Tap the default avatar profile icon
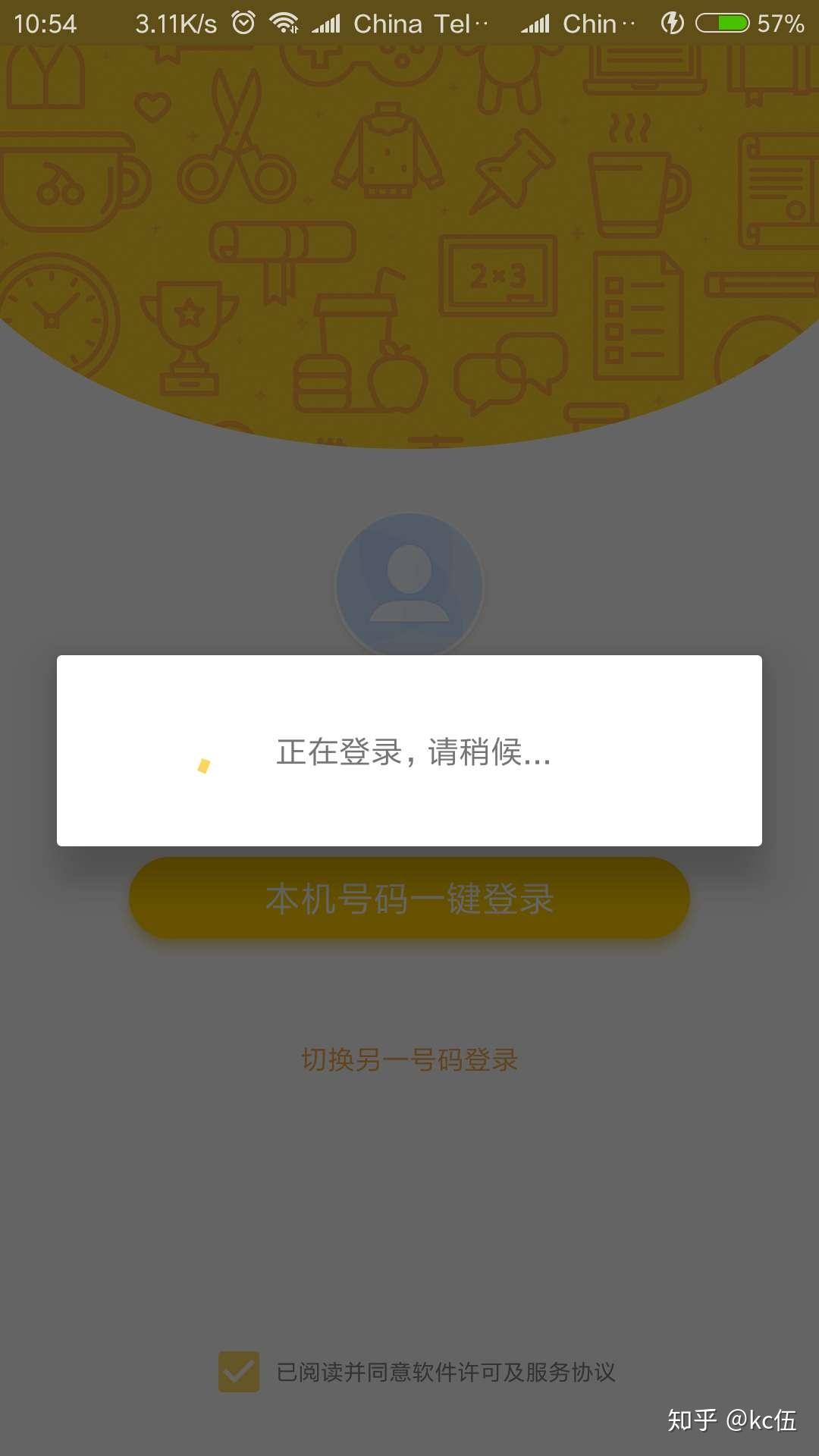The height and width of the screenshot is (1456, 819). pos(408,584)
